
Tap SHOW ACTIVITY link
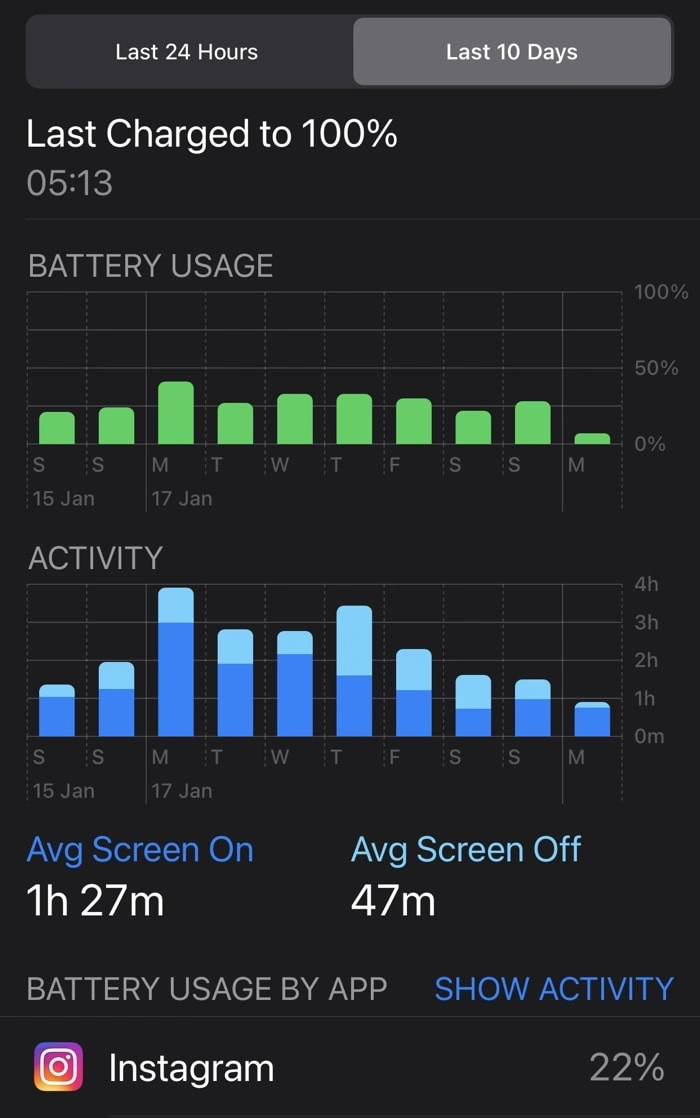553,988
